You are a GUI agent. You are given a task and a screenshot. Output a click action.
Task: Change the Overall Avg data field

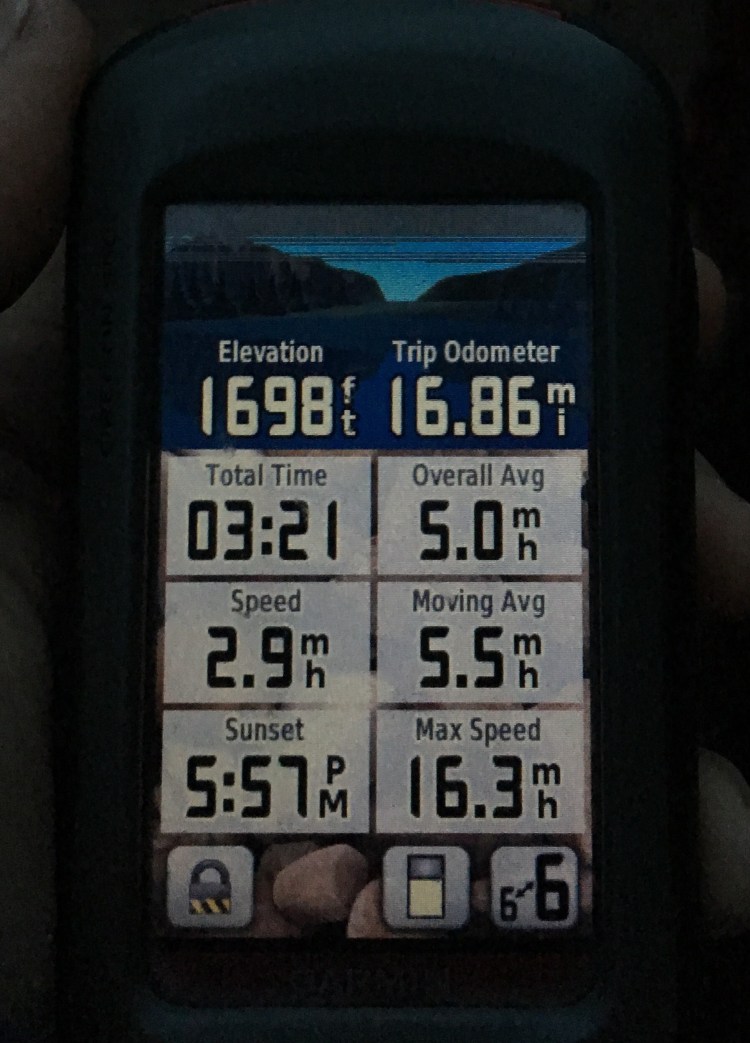coord(479,515)
